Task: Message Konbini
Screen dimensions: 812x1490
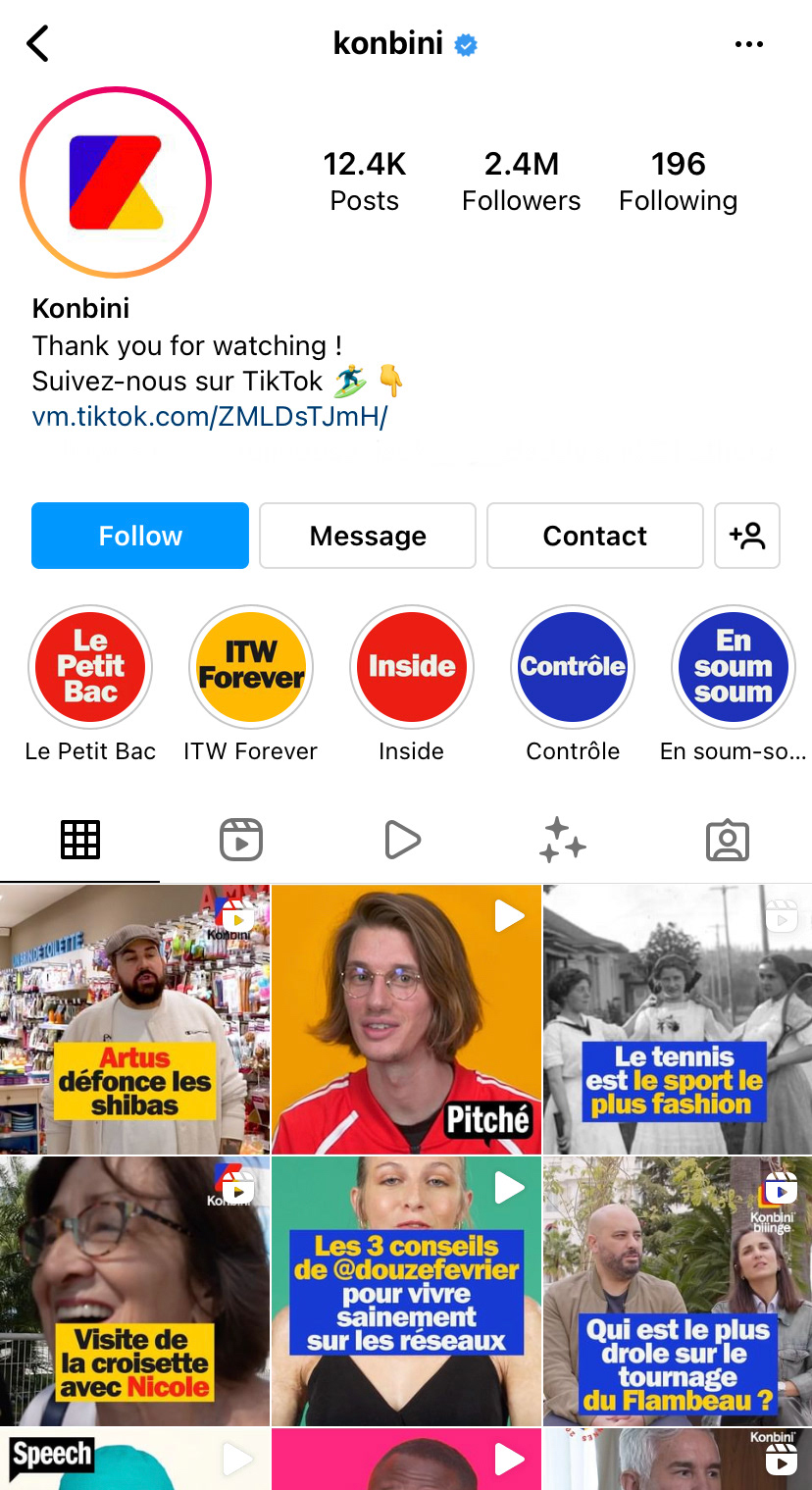Action: coord(368,536)
